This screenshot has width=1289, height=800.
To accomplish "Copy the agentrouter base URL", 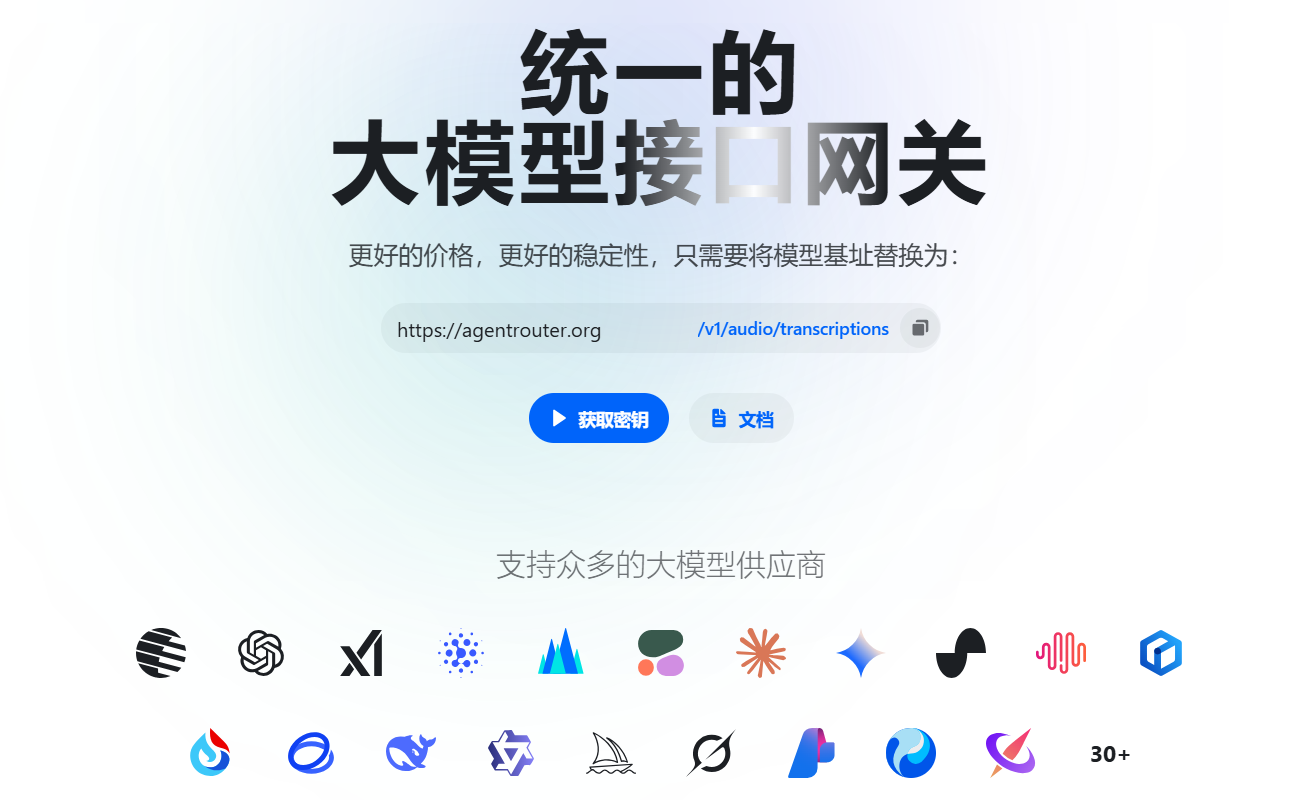I will pos(919,328).
